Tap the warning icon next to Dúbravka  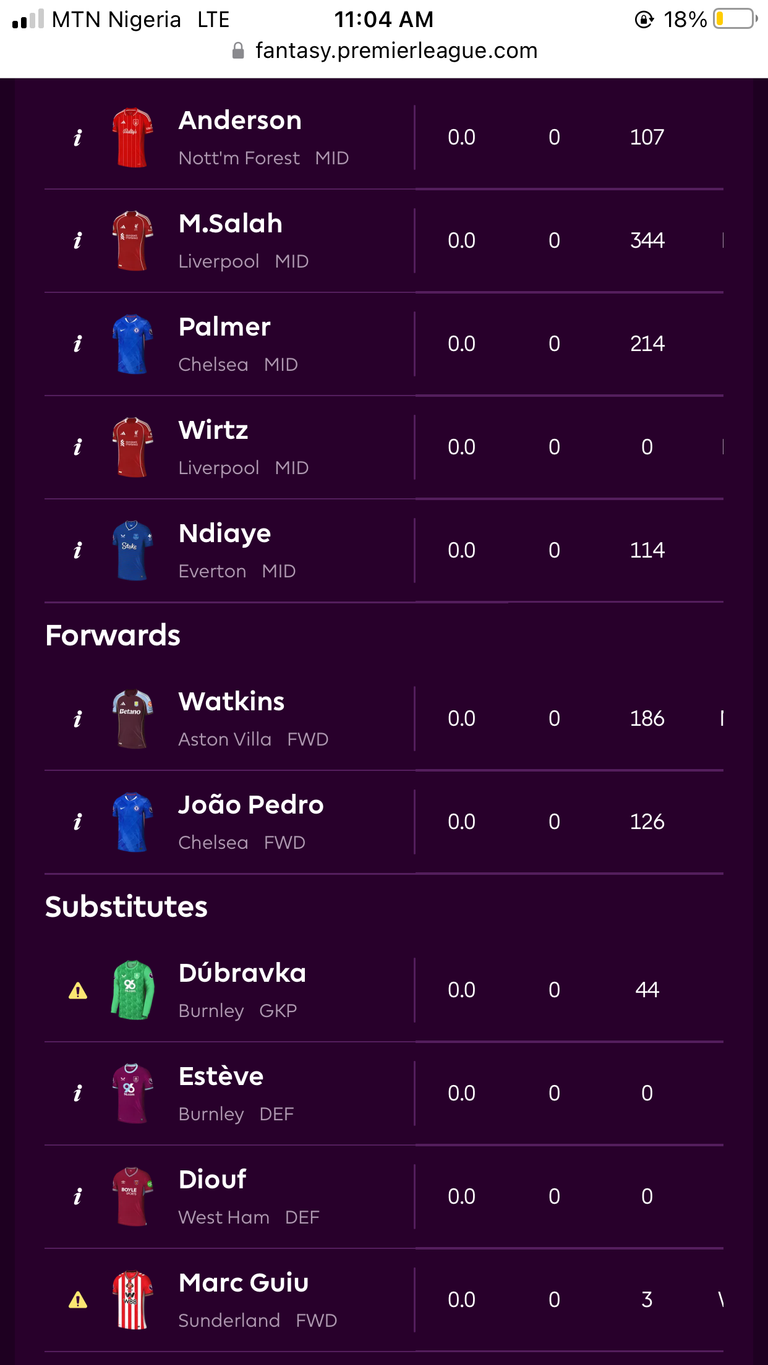[78, 991]
